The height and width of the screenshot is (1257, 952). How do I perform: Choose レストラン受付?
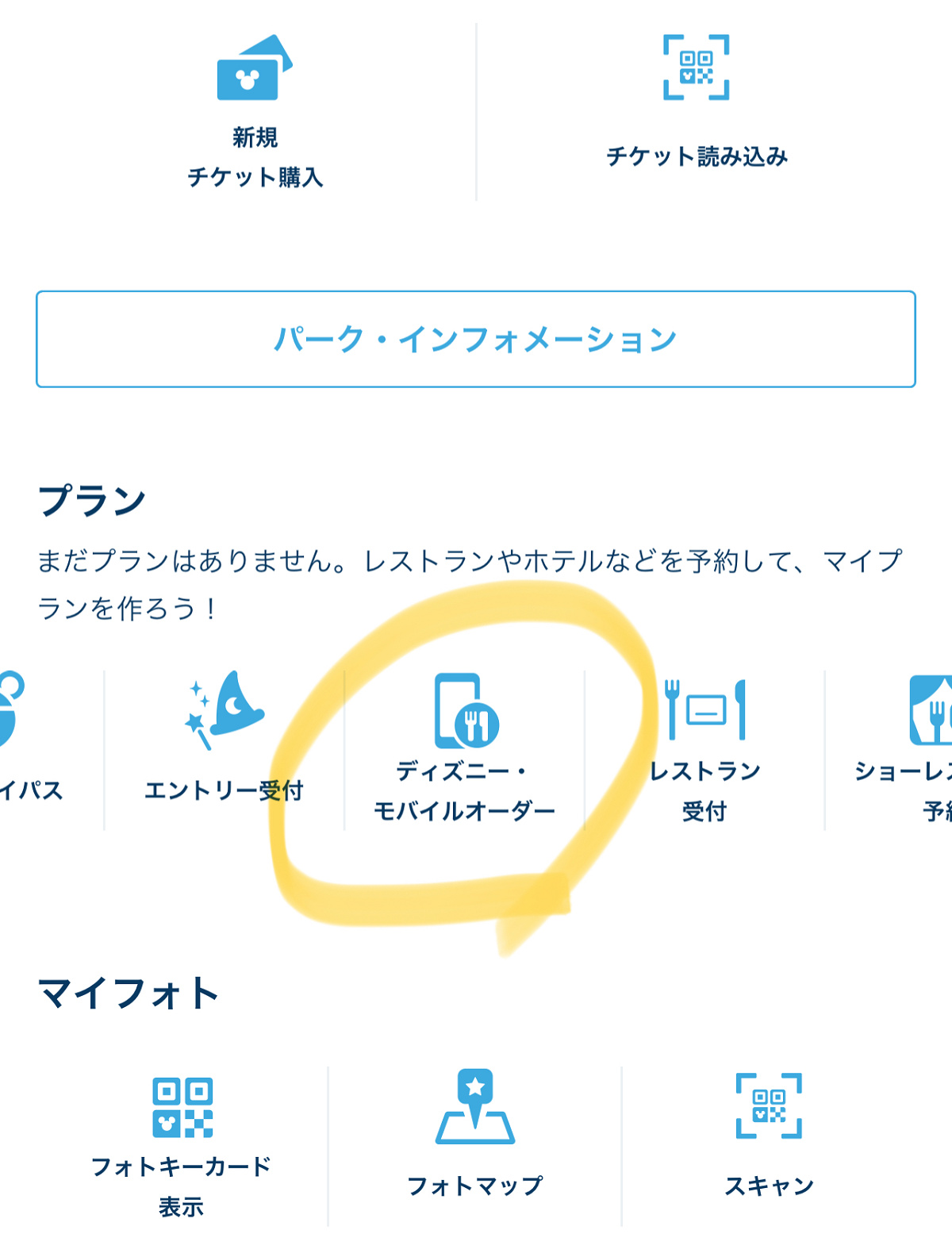(704, 750)
